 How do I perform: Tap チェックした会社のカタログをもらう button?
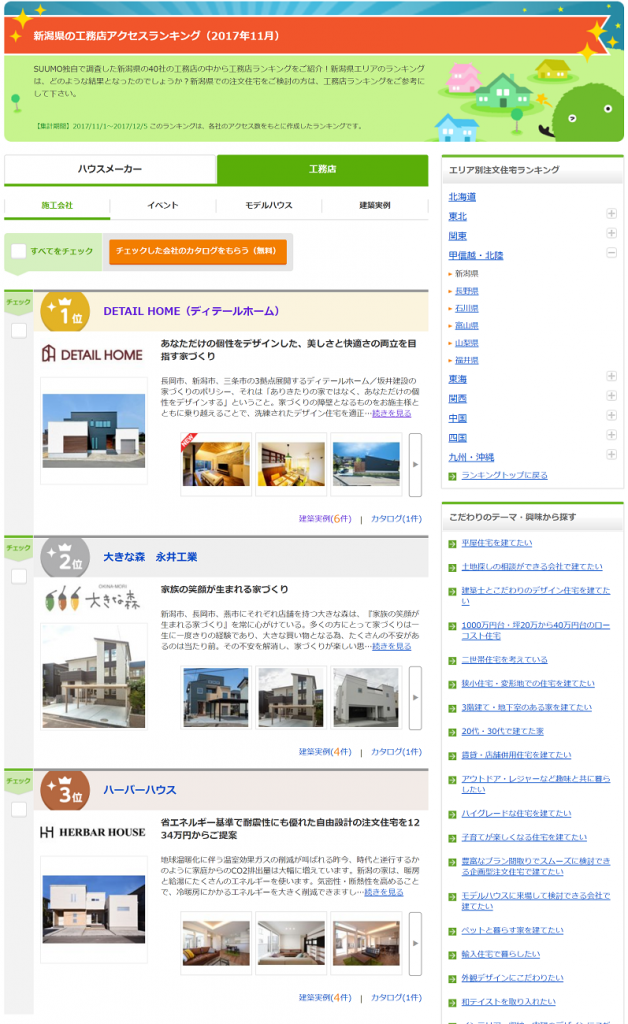(x=197, y=251)
